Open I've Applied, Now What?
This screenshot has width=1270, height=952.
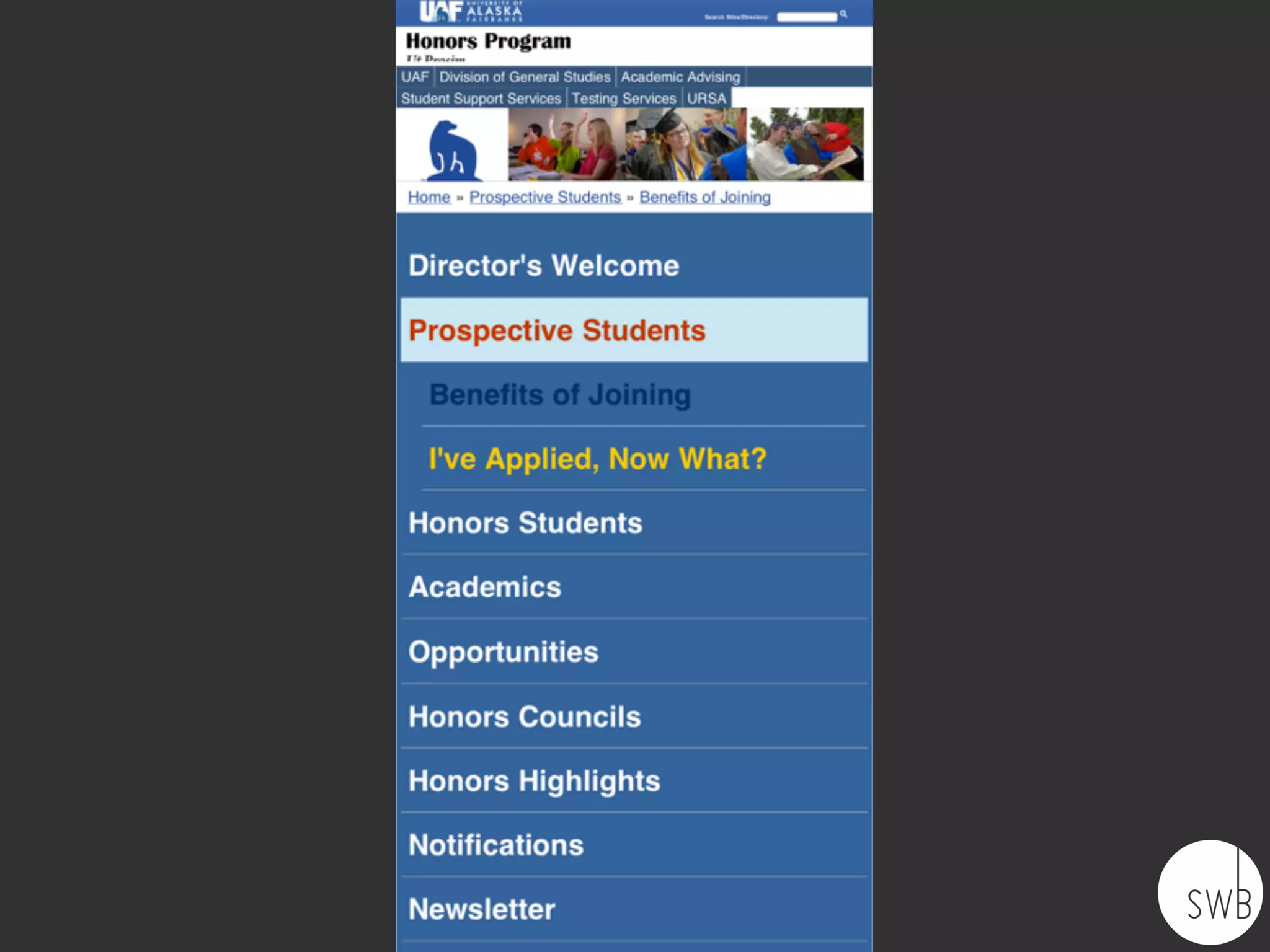(x=597, y=459)
